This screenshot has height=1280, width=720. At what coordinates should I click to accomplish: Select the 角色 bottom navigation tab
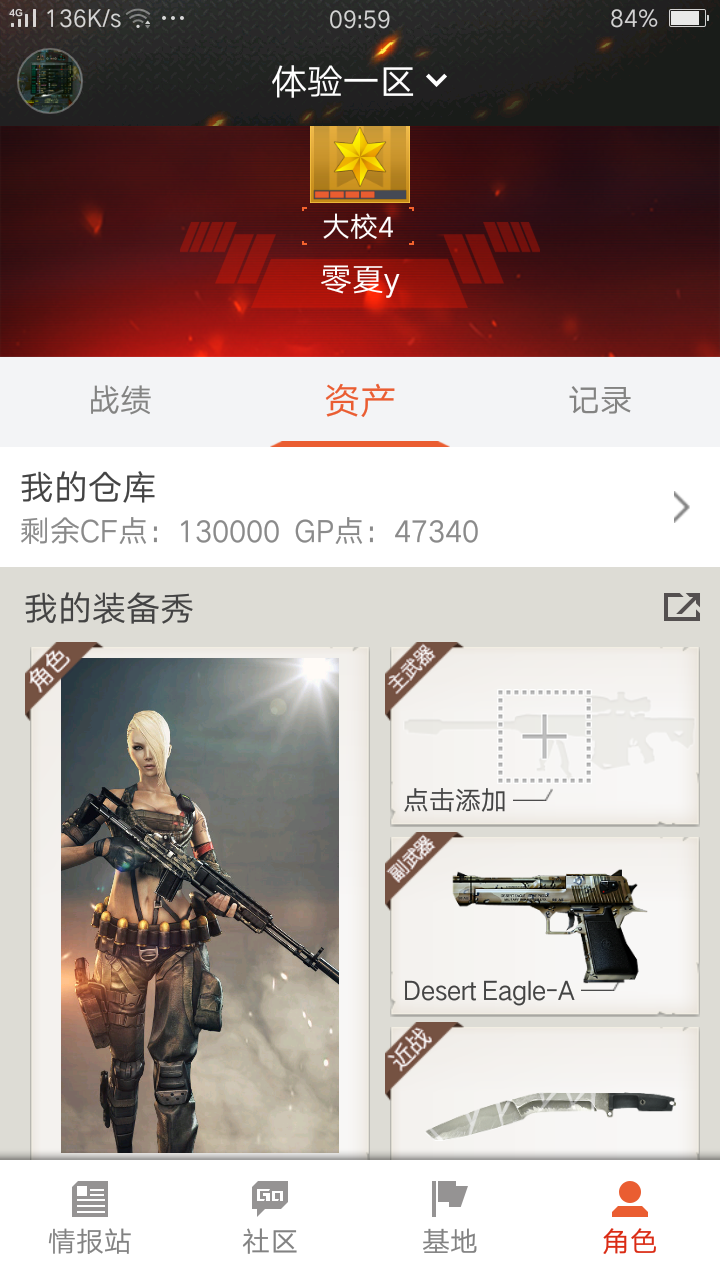(x=630, y=1220)
